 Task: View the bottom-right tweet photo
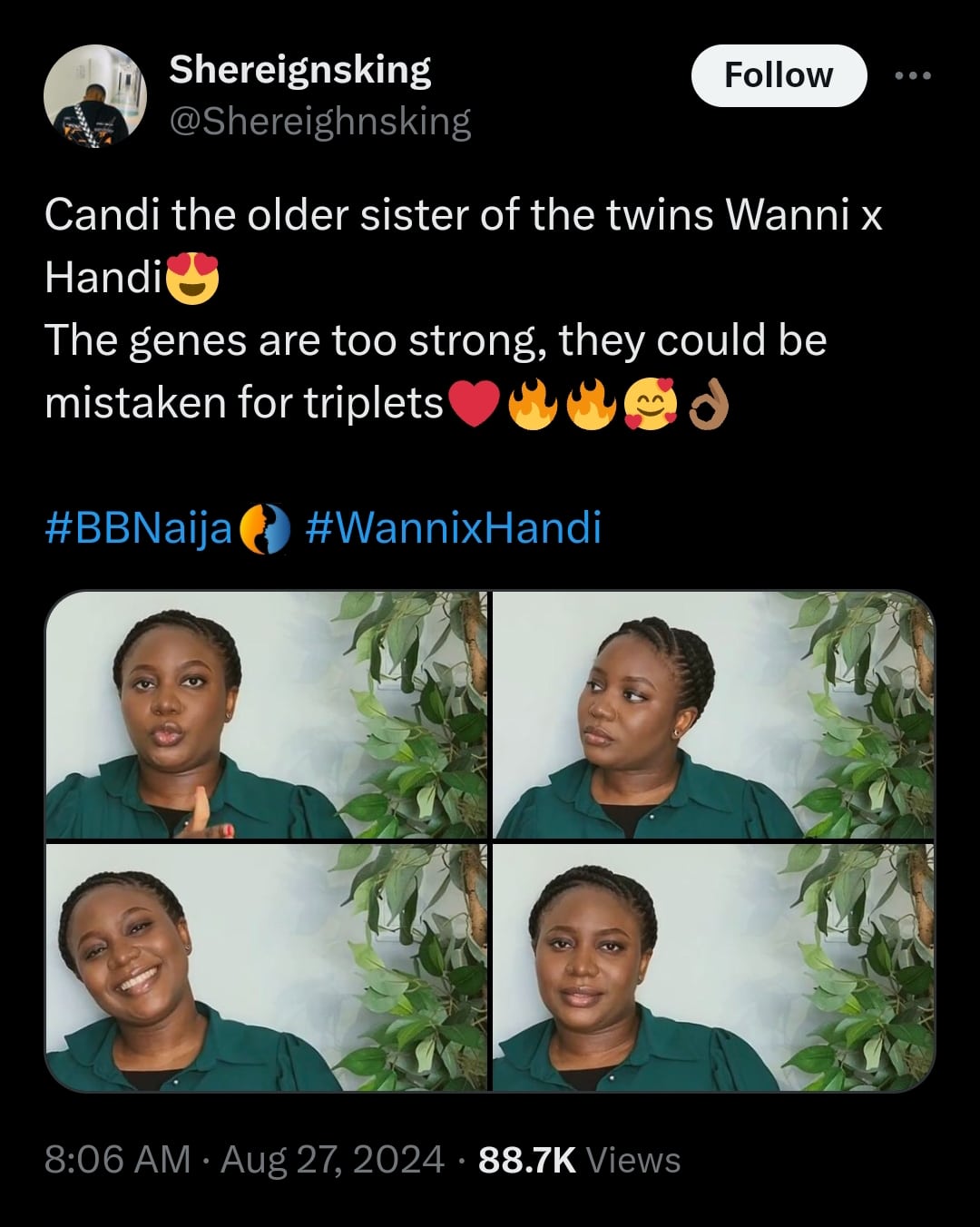click(713, 967)
